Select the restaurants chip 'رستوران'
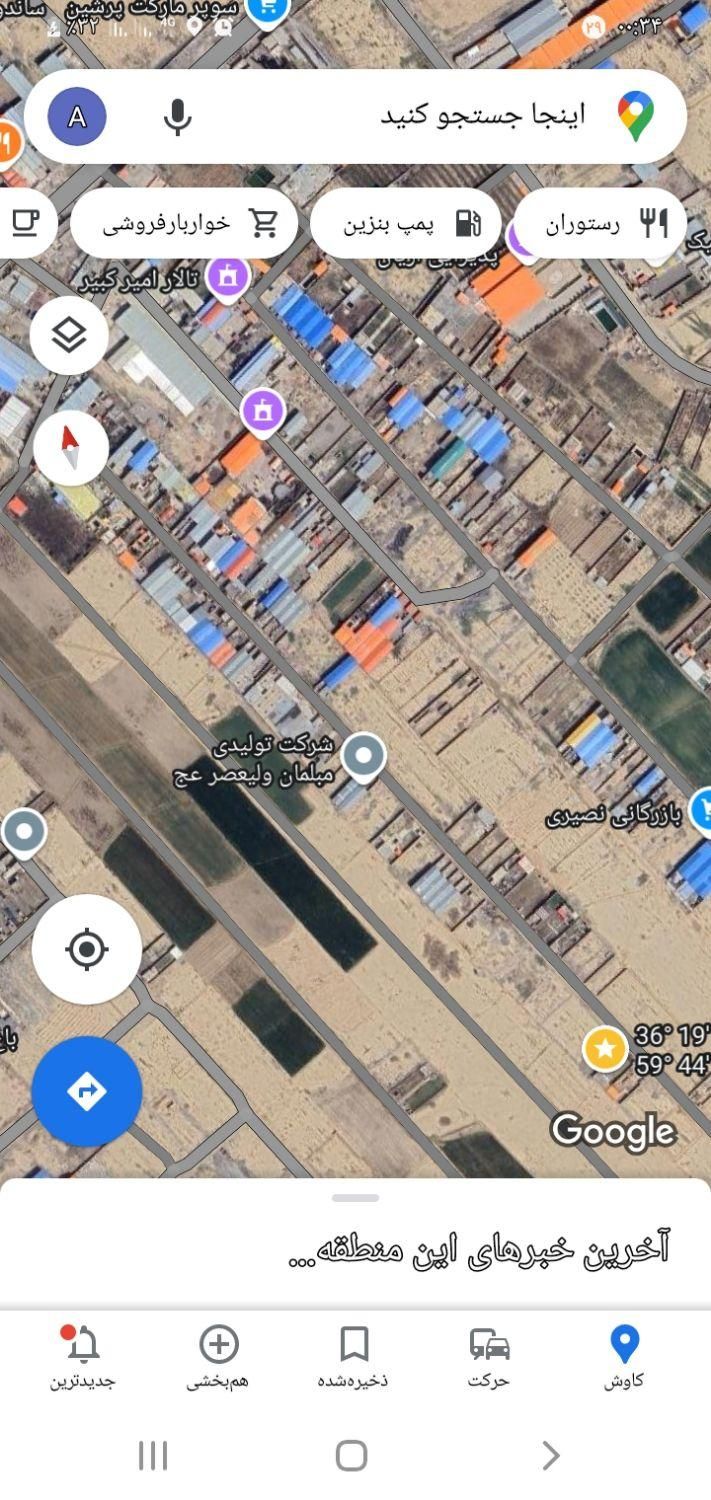The width and height of the screenshot is (711, 1500). [602, 223]
